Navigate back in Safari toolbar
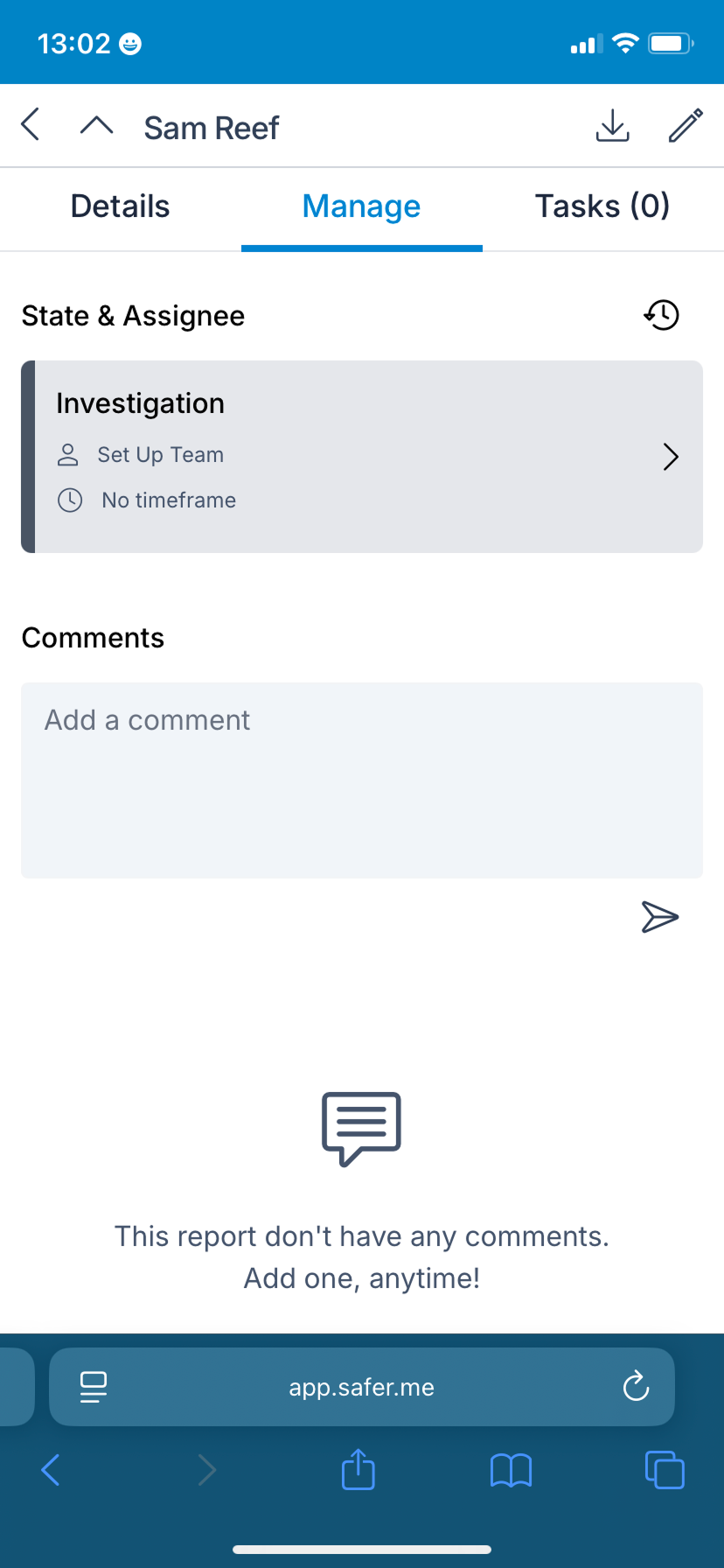724x1568 pixels. (51, 1470)
